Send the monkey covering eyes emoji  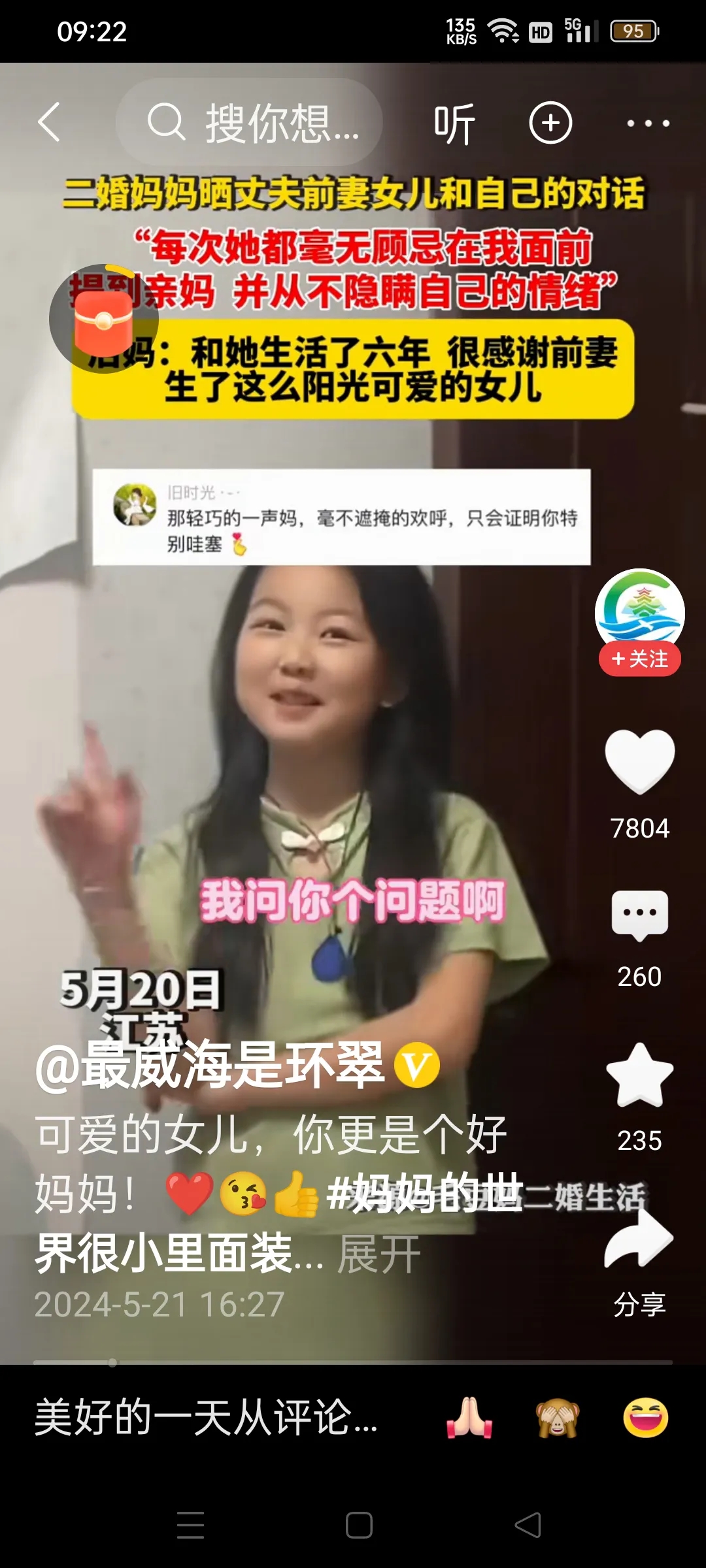557,1418
